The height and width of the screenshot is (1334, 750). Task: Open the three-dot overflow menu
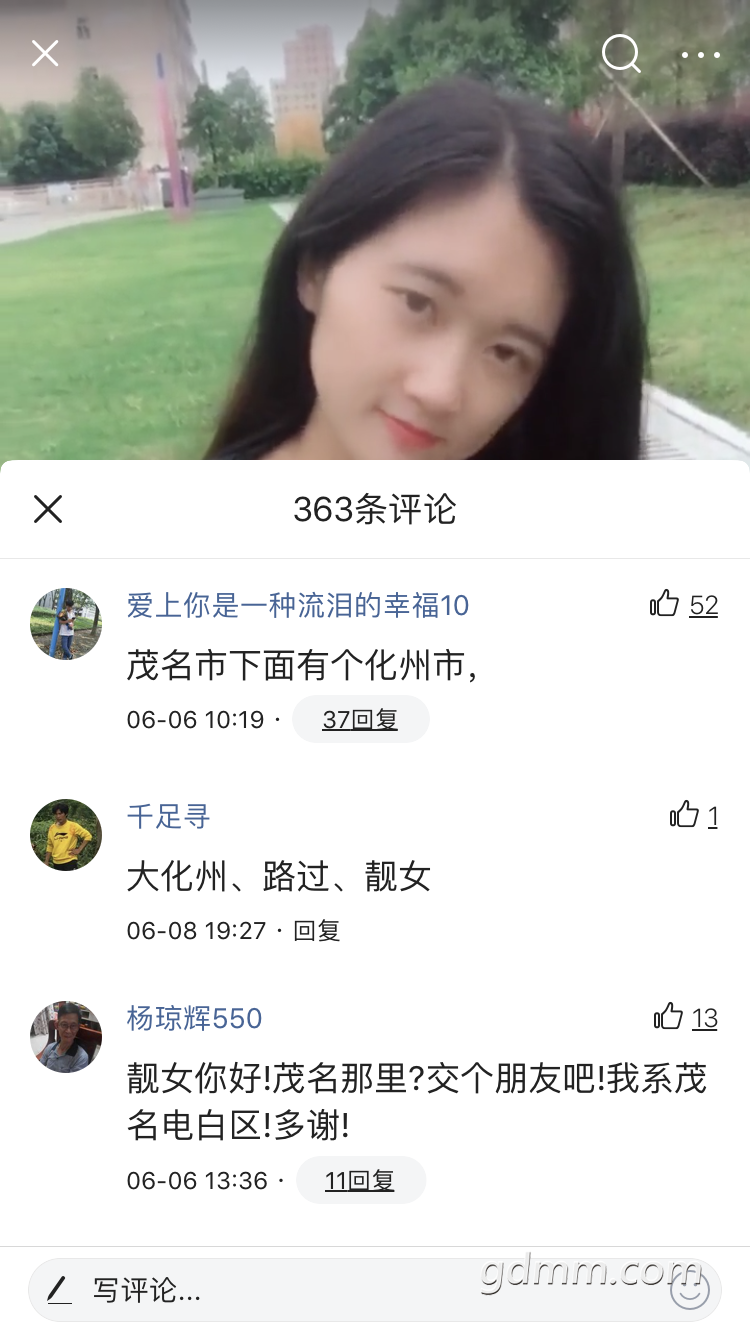[700, 55]
